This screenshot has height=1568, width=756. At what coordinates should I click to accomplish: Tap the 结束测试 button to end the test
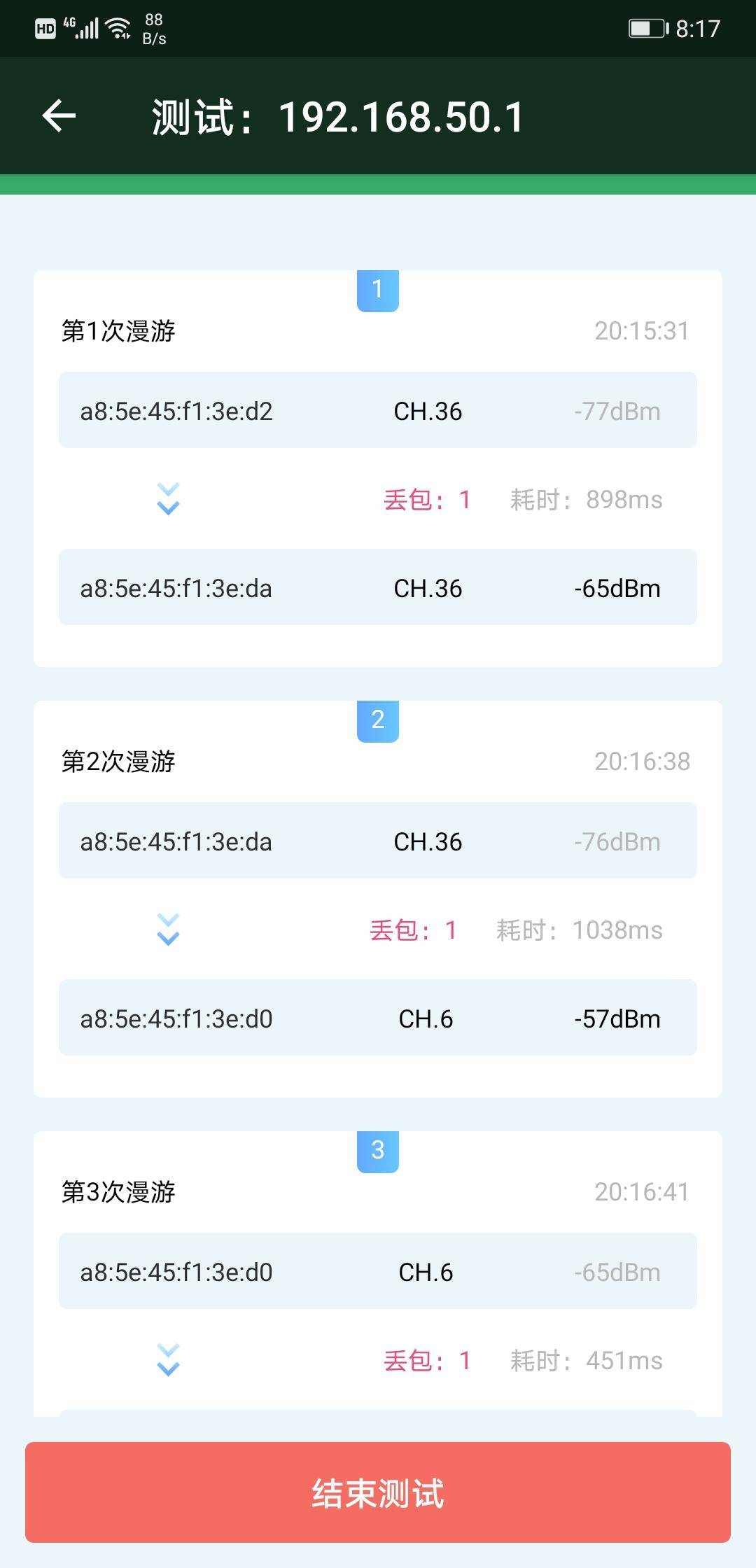coord(378,1493)
